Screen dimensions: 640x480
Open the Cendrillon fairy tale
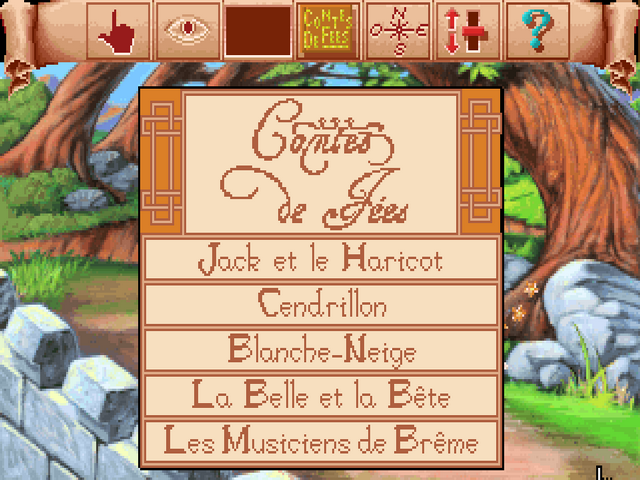pyautogui.click(x=321, y=304)
